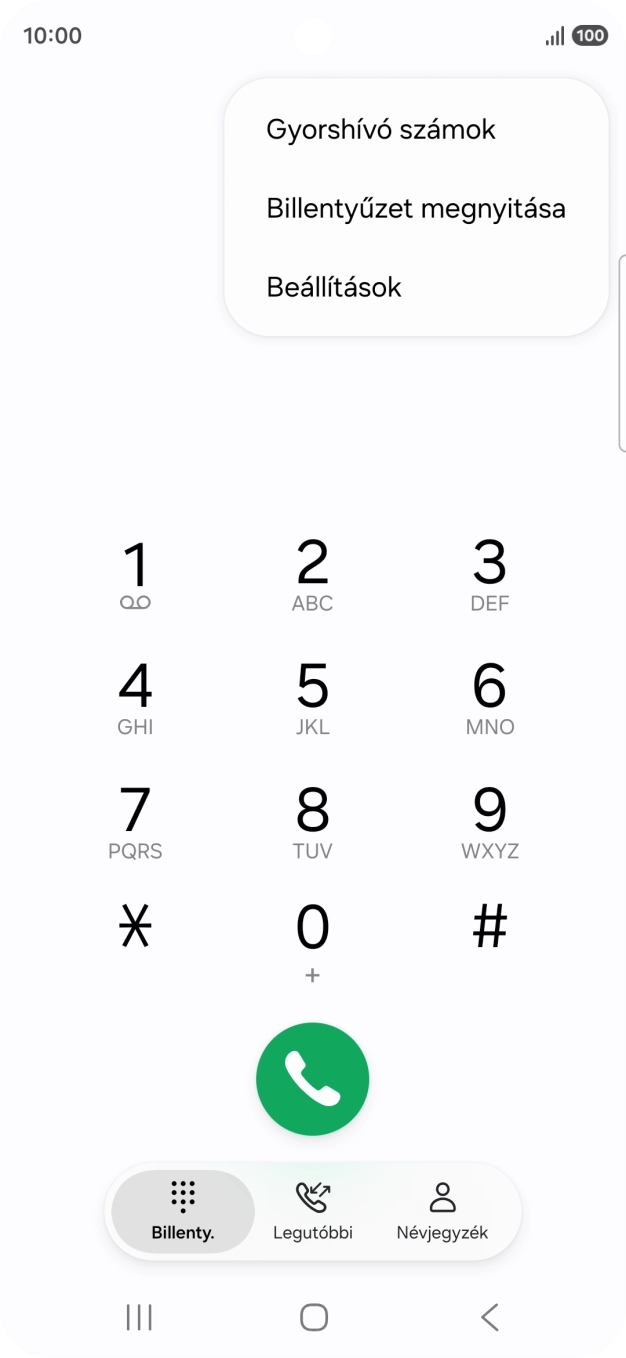This screenshot has height=1358, width=626.
Task: Enter digit 3 DEF on keypad
Action: [489, 575]
